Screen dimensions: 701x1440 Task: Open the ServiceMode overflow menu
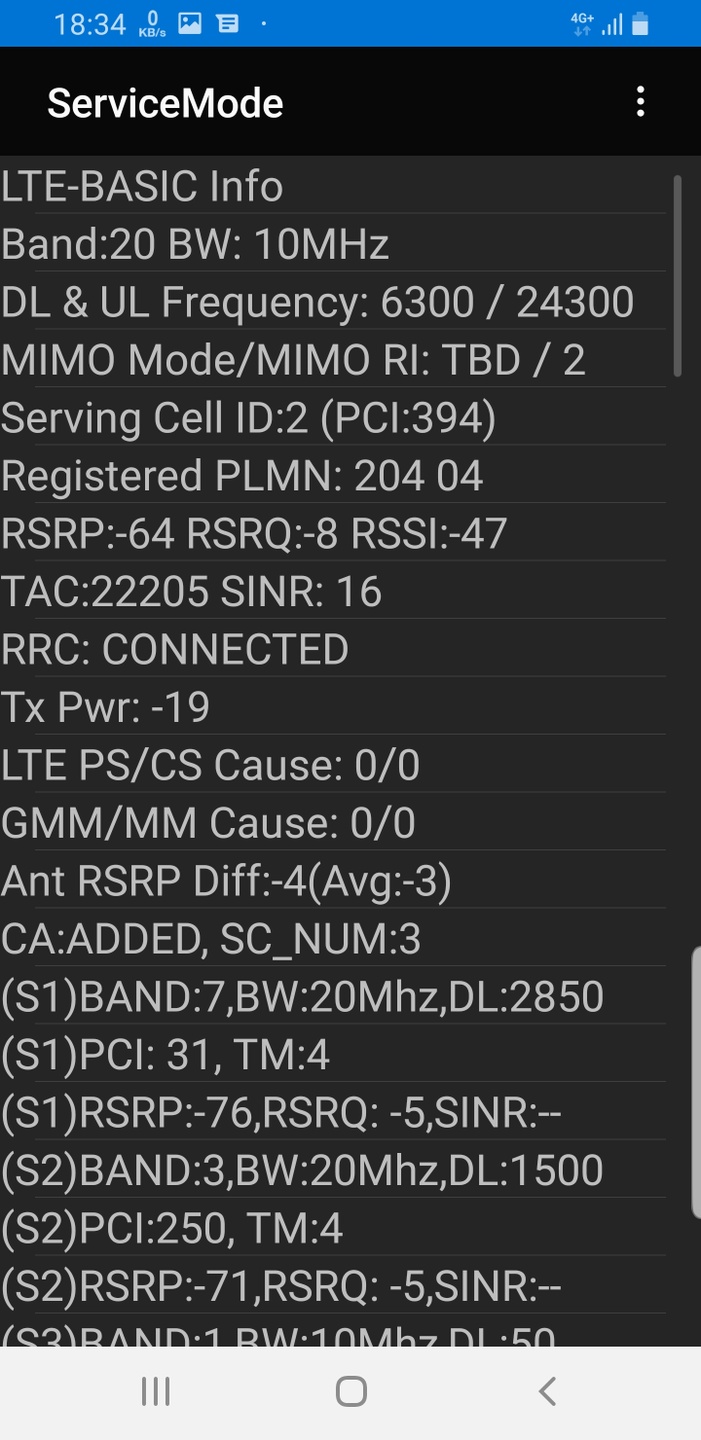[640, 102]
